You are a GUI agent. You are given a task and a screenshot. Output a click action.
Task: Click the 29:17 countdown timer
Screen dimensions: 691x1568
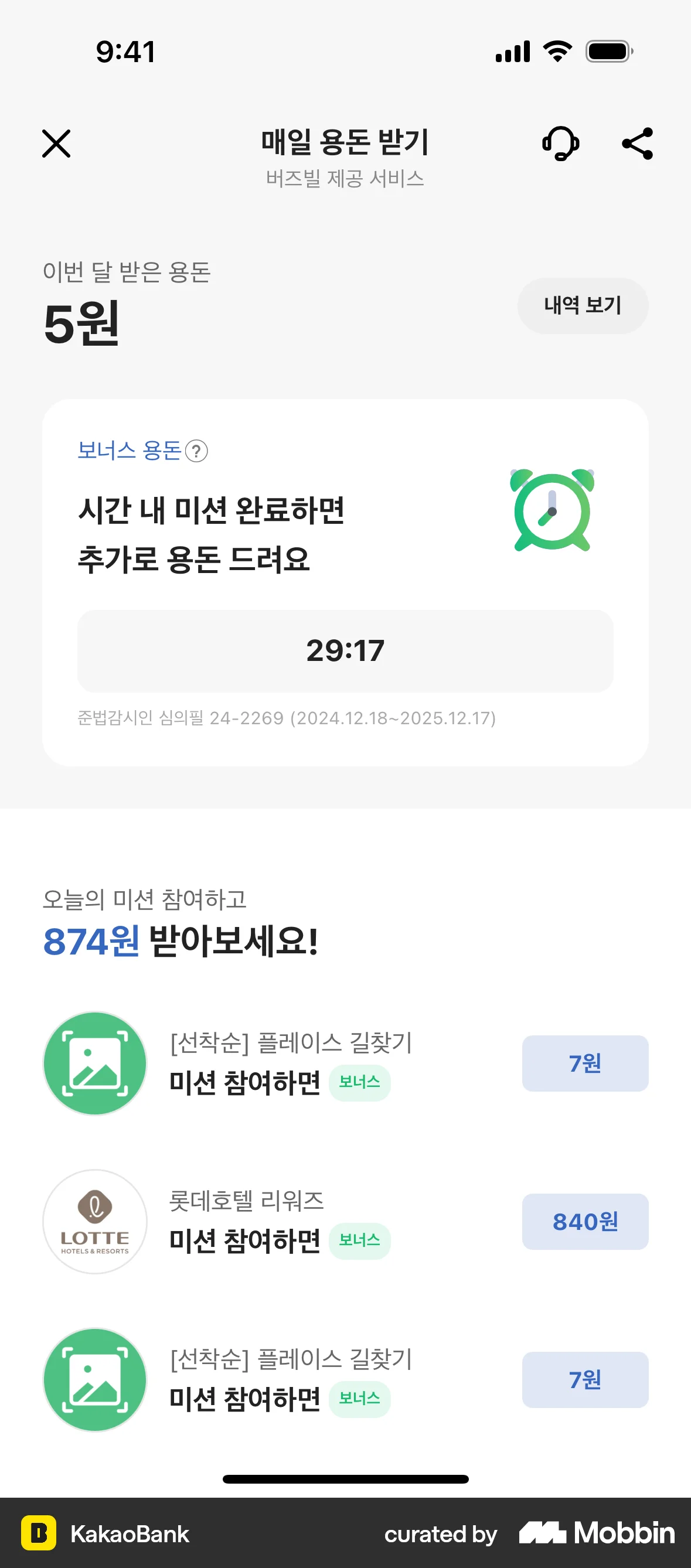pos(345,650)
